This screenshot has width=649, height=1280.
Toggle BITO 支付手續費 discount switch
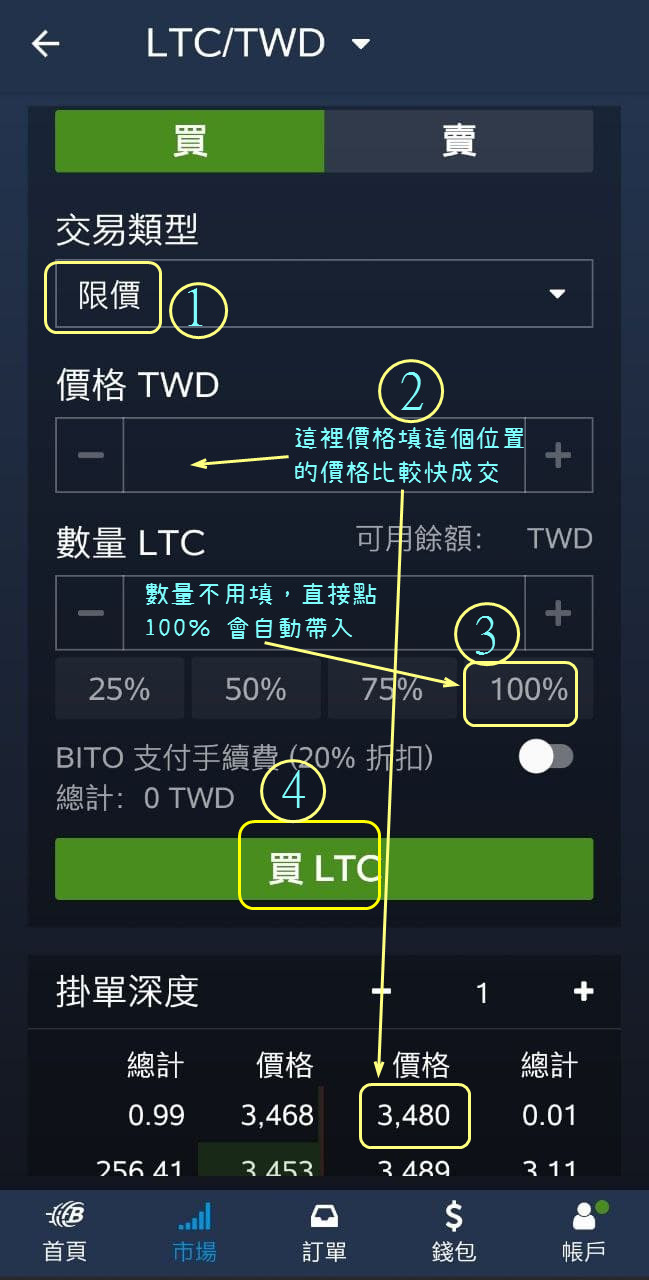[x=546, y=757]
